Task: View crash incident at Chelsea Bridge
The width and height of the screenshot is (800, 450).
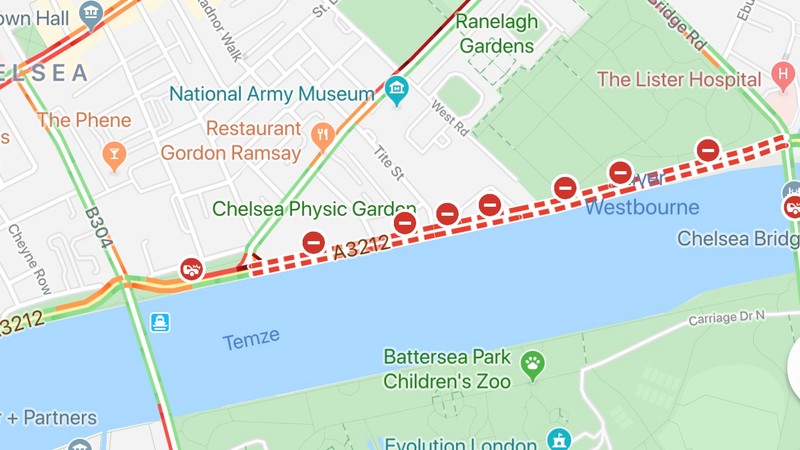Action: pyautogui.click(x=792, y=207)
